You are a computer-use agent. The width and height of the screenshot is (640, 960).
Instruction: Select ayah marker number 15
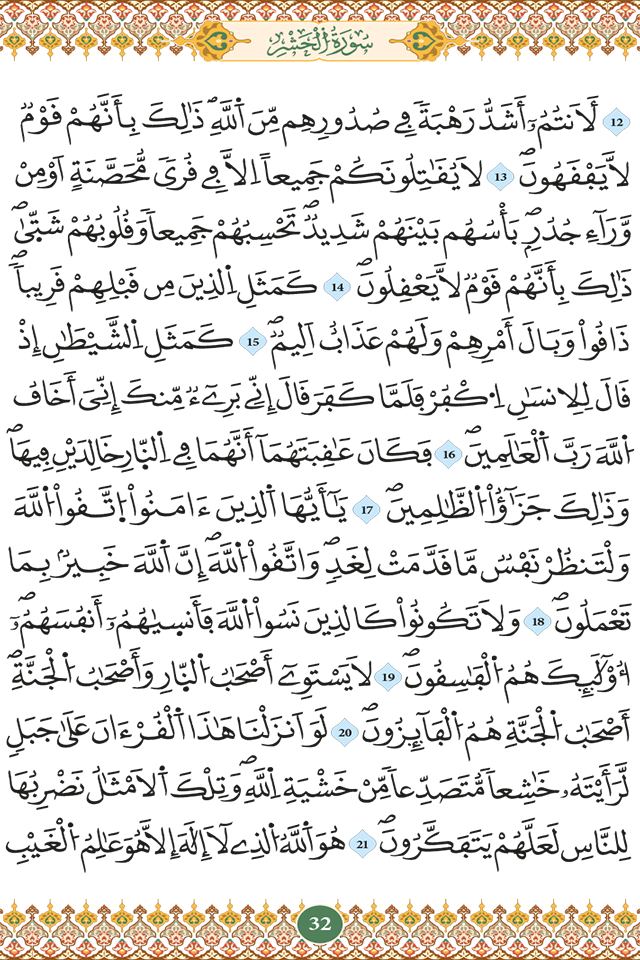click(x=252, y=342)
